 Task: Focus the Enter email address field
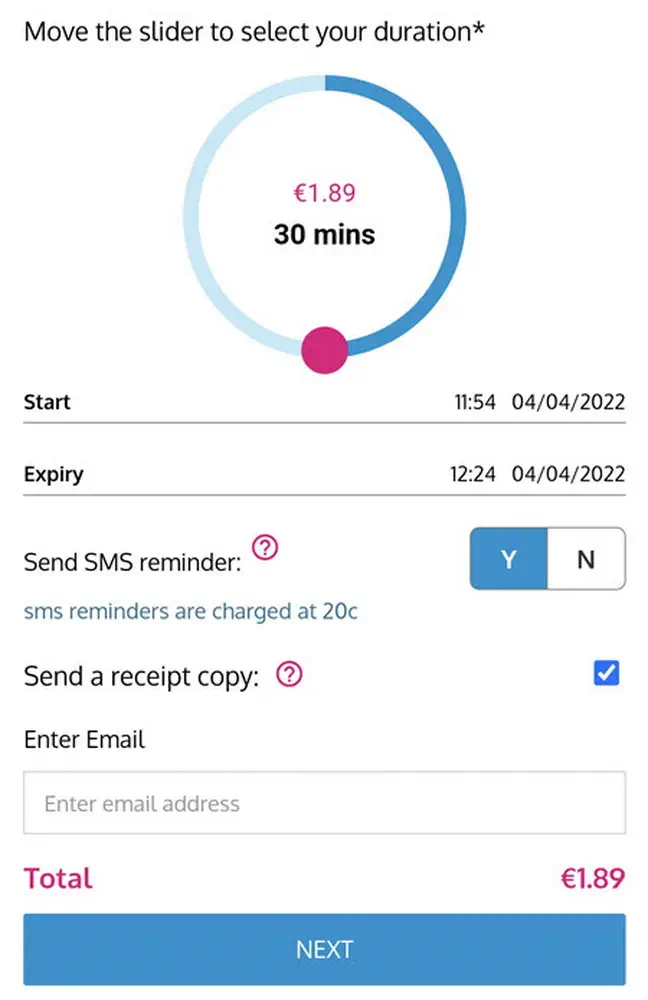tap(325, 803)
